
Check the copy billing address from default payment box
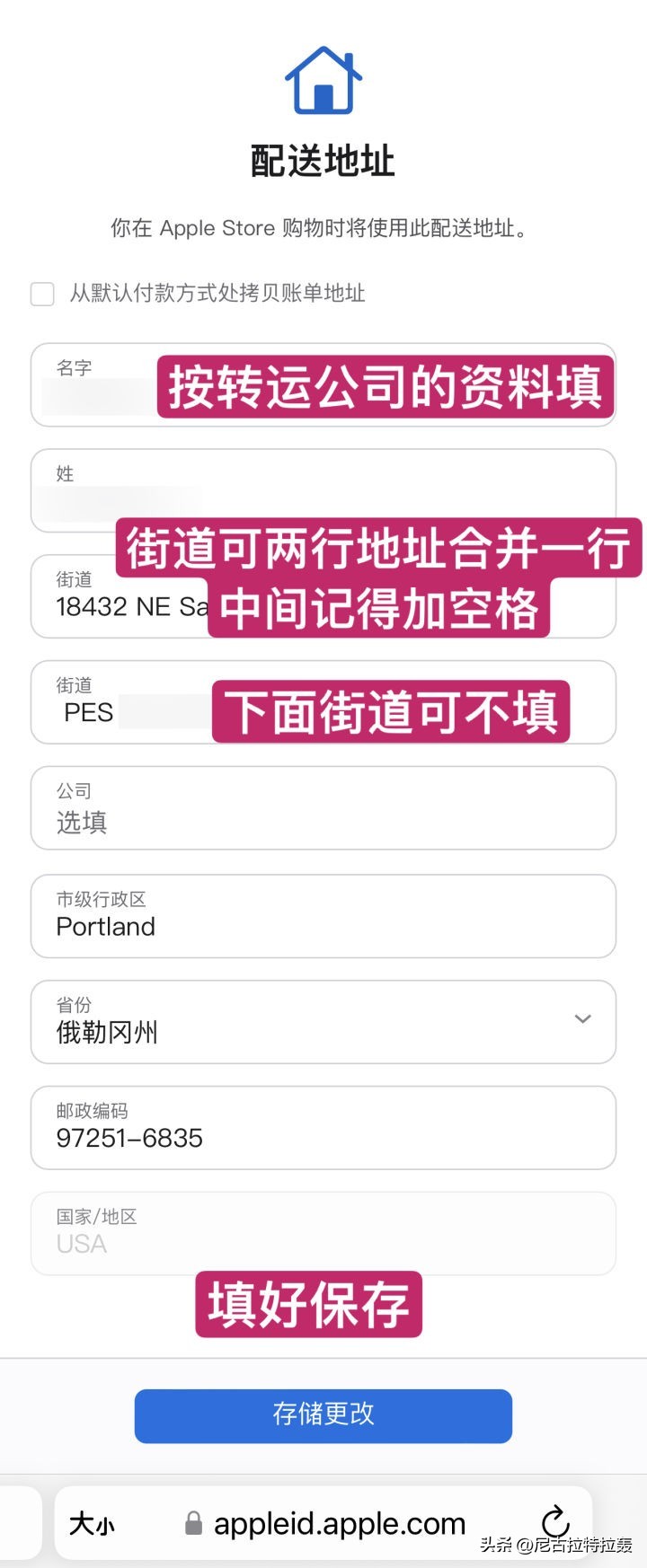[x=42, y=294]
